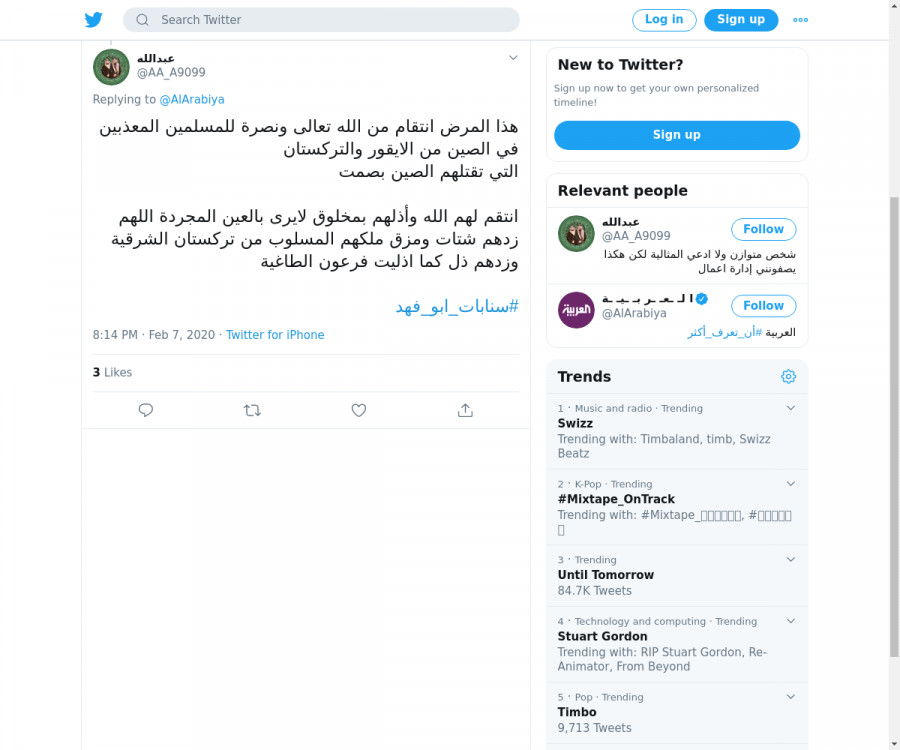Follow the @AlArabiya account
Screen dimensions: 900x750
pyautogui.click(x=763, y=306)
